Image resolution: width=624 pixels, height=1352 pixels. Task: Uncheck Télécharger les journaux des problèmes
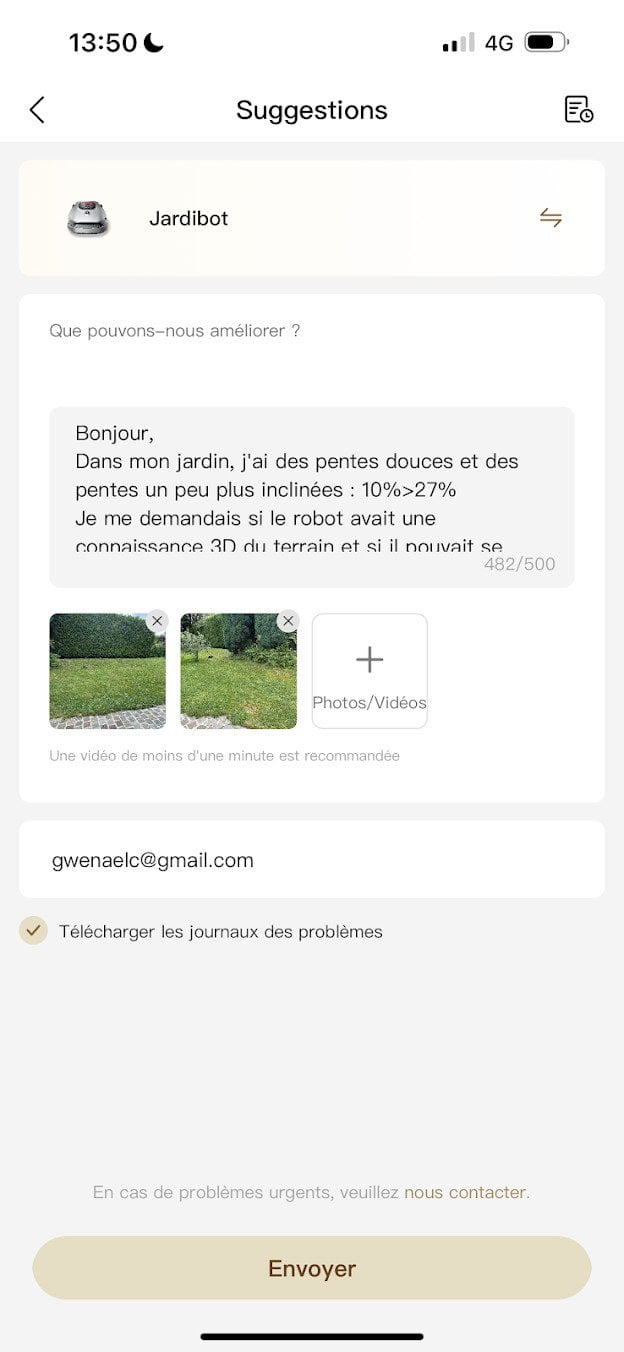[34, 931]
